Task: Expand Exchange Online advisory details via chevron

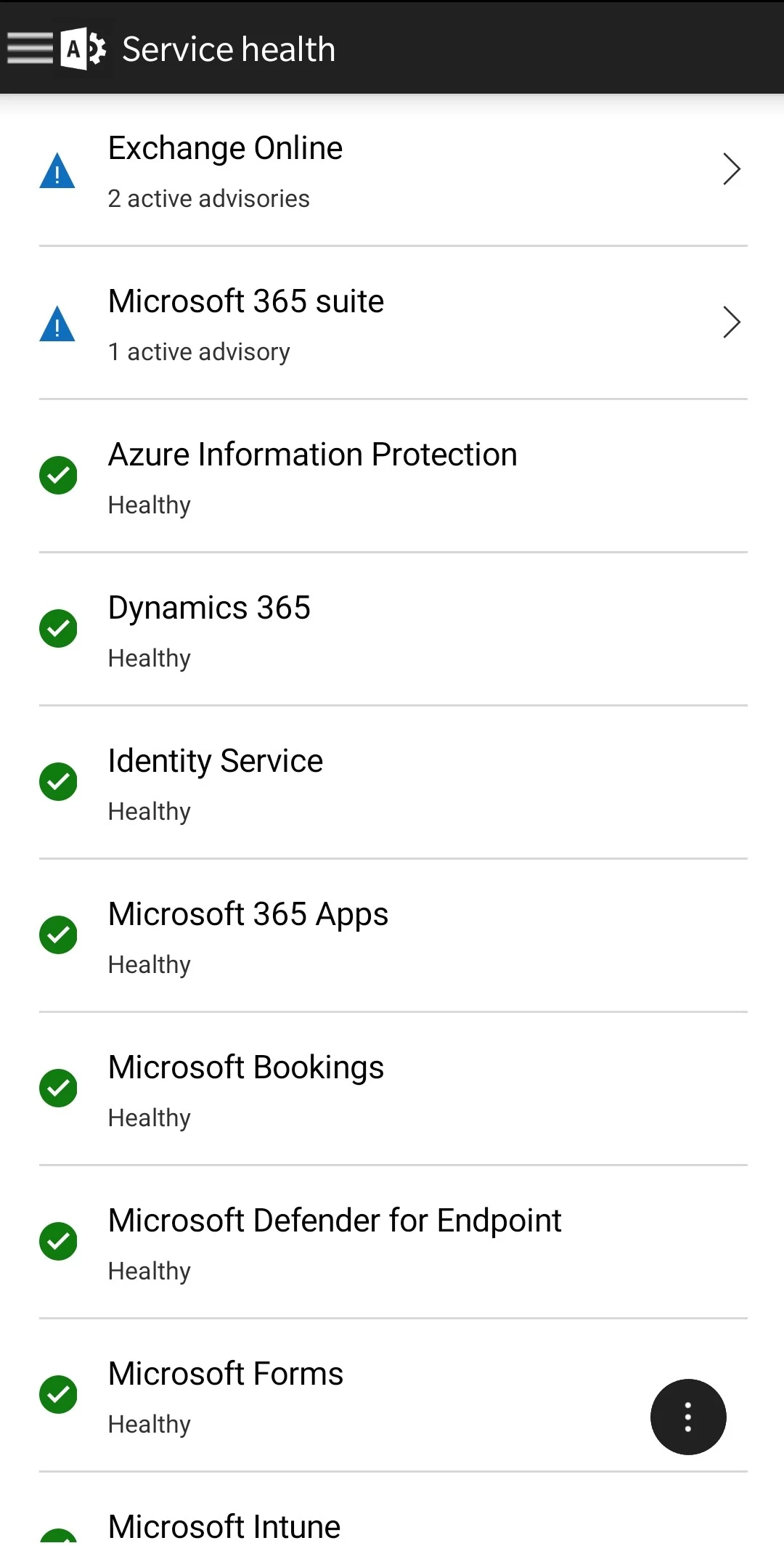Action: tap(731, 169)
